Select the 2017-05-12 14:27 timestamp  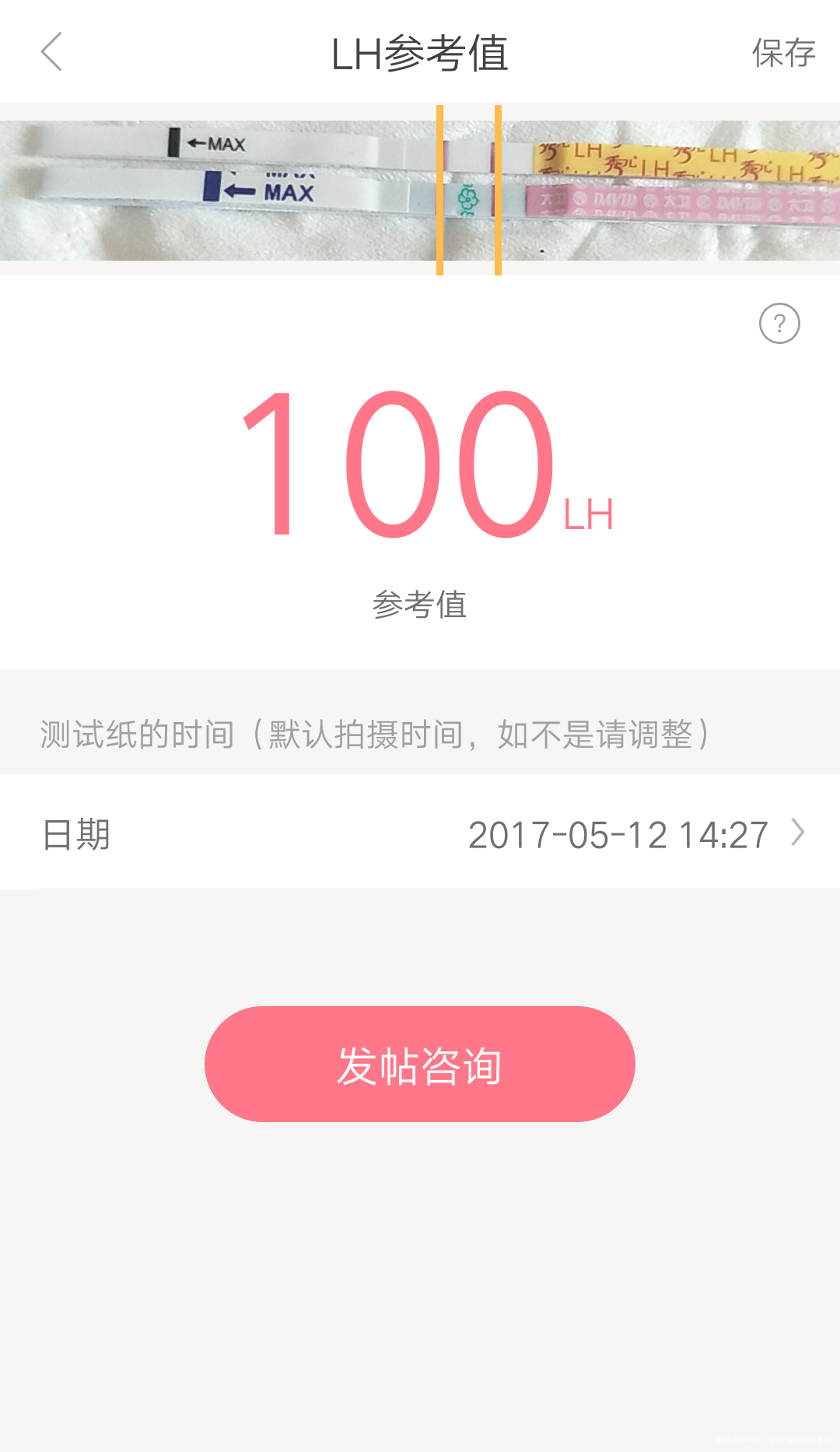(x=618, y=833)
